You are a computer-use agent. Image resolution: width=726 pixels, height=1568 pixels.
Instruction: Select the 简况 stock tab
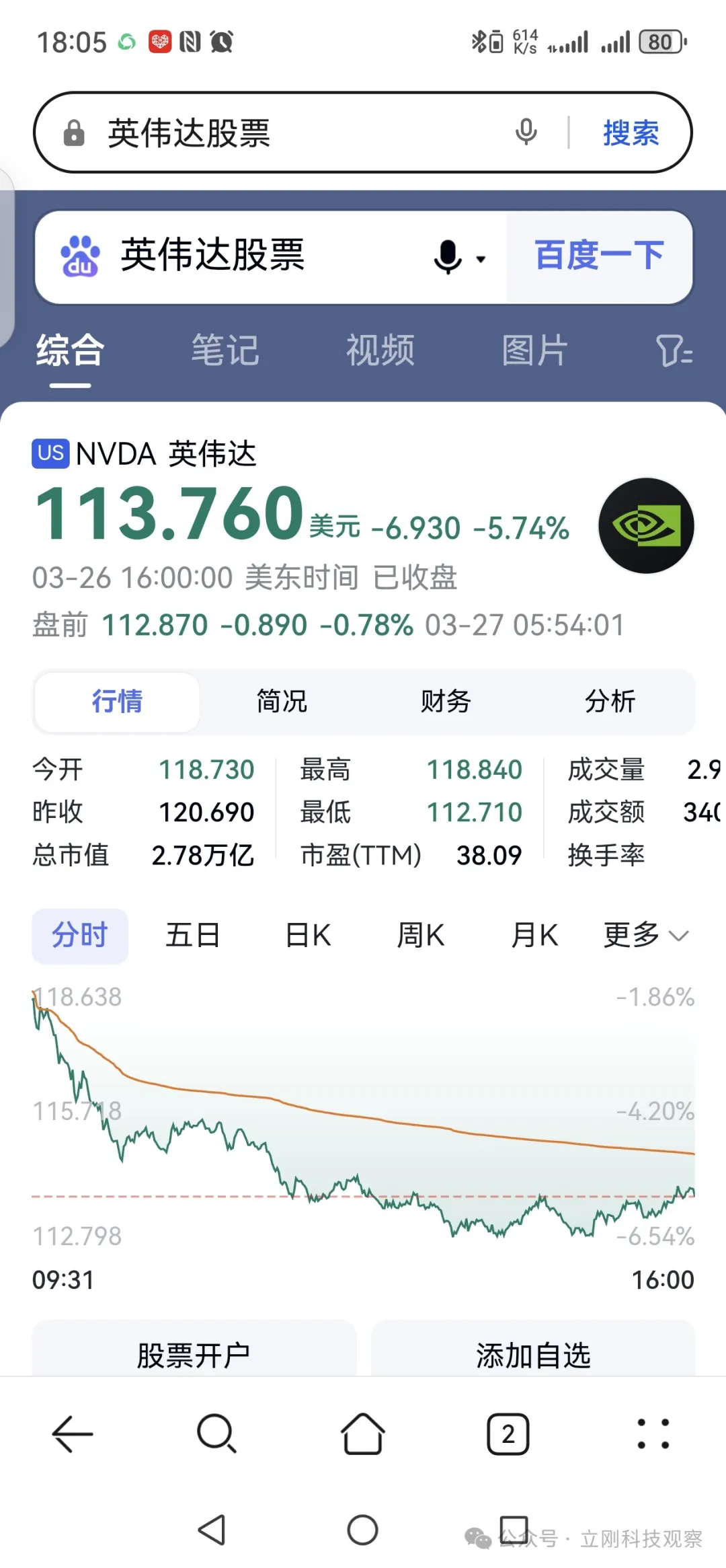(282, 702)
